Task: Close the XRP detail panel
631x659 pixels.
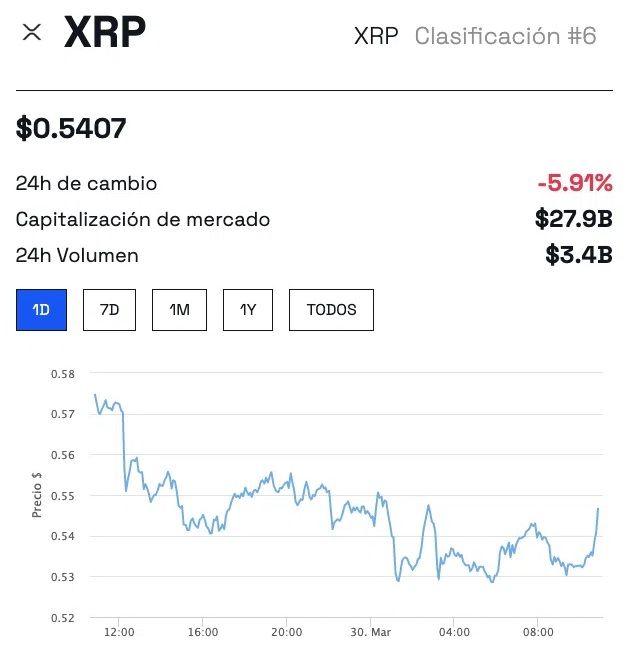Action: (32, 32)
